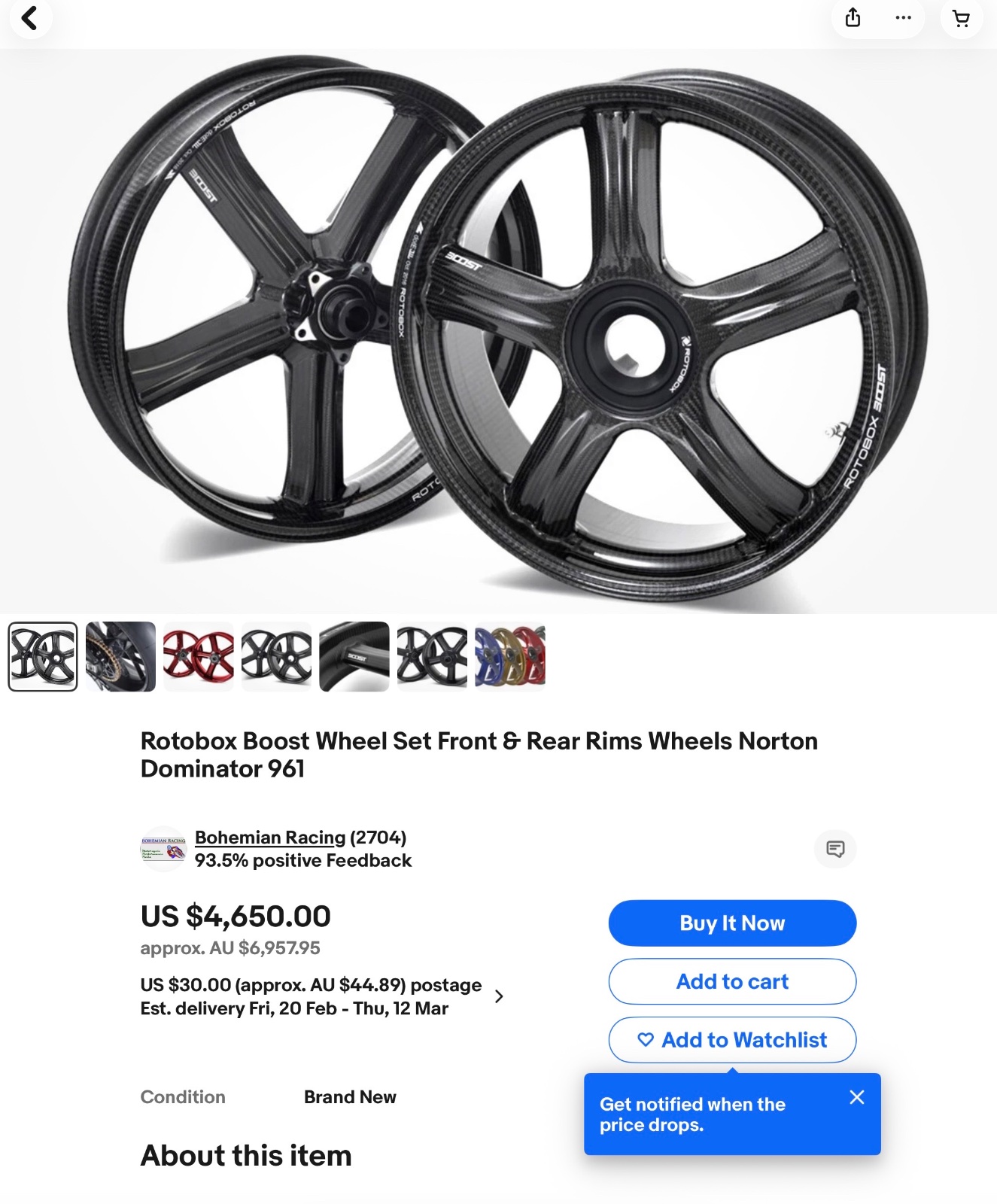Select the red wheels thumbnail
This screenshot has height=1204, width=997.
pos(199,656)
